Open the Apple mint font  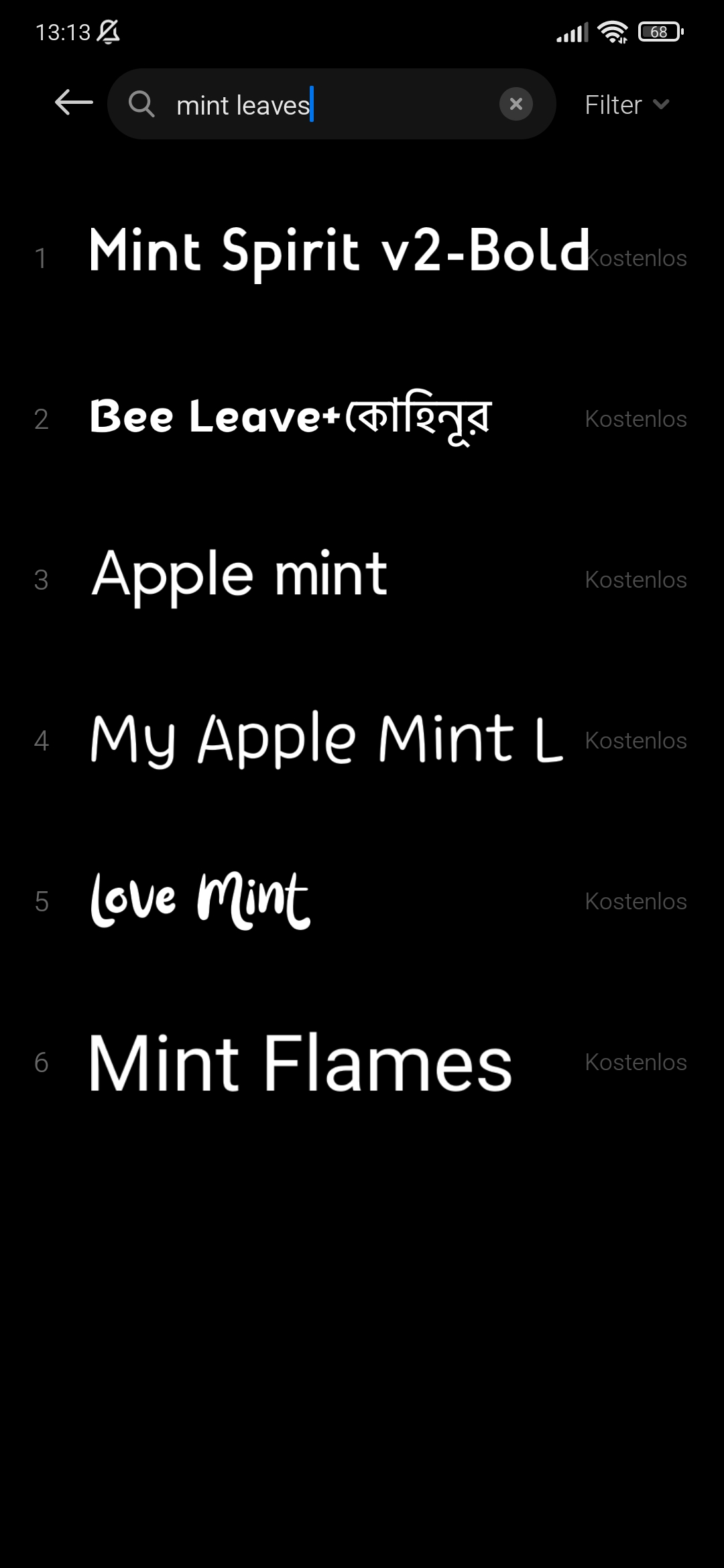pos(239,576)
